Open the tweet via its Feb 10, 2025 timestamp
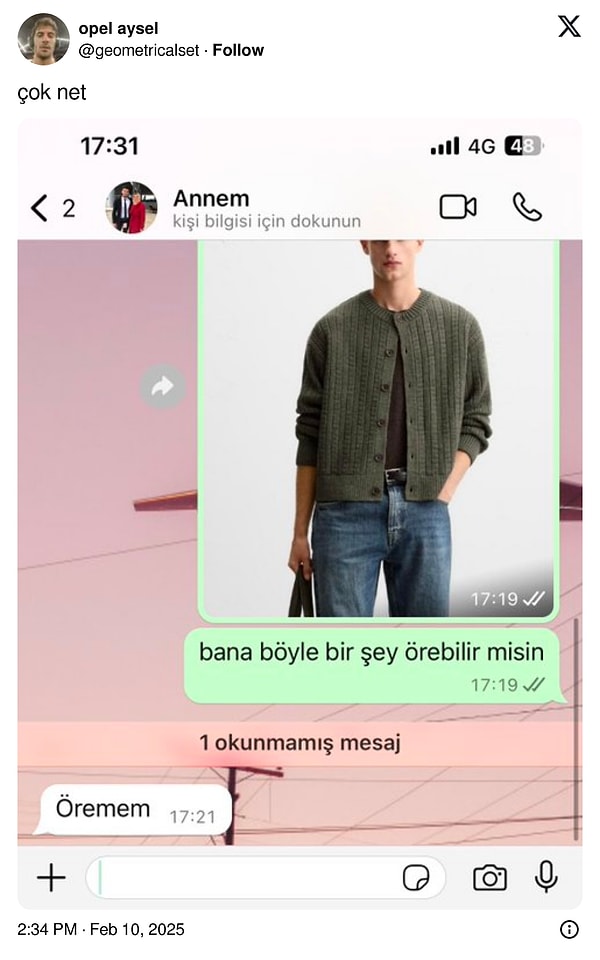Image resolution: width=600 pixels, height=960 pixels. point(101,930)
